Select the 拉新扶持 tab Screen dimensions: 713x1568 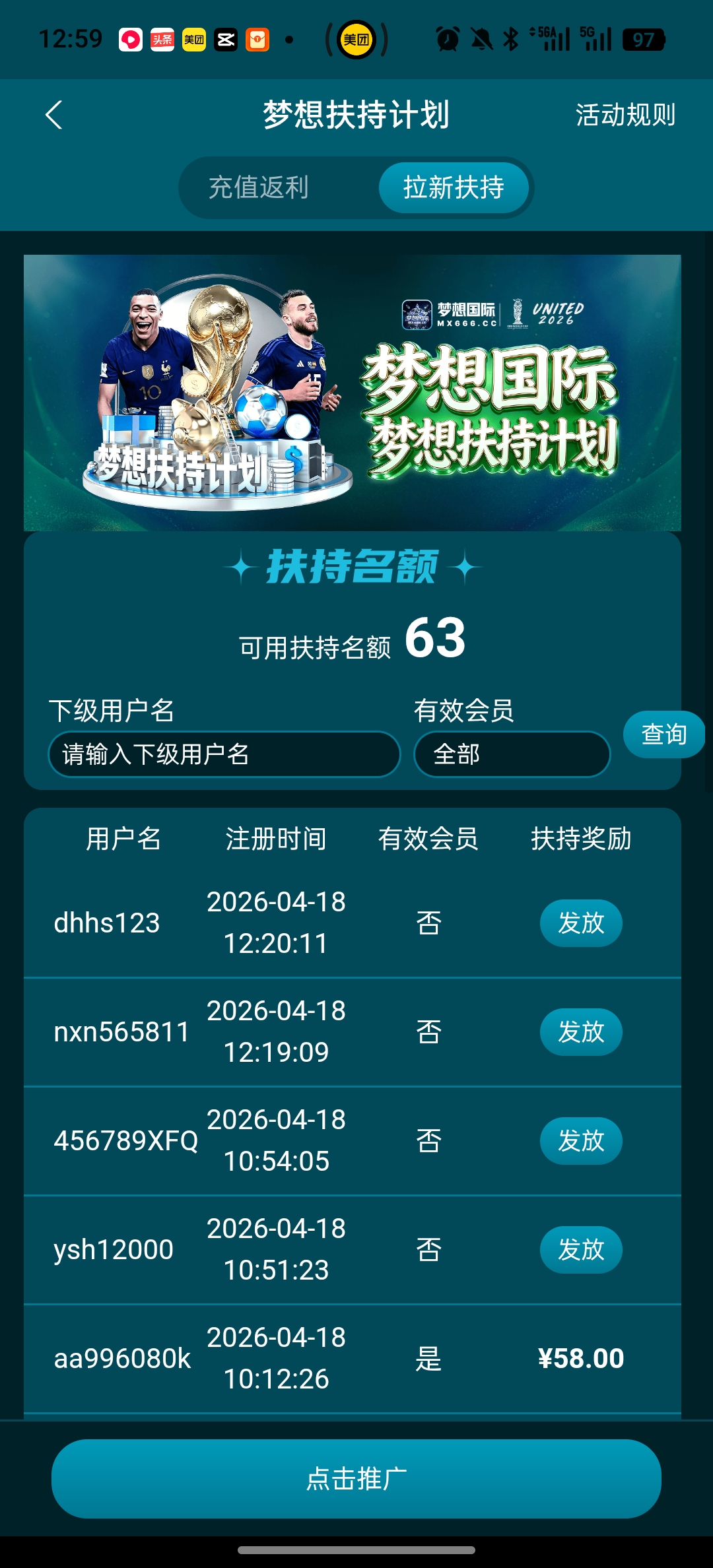(454, 187)
